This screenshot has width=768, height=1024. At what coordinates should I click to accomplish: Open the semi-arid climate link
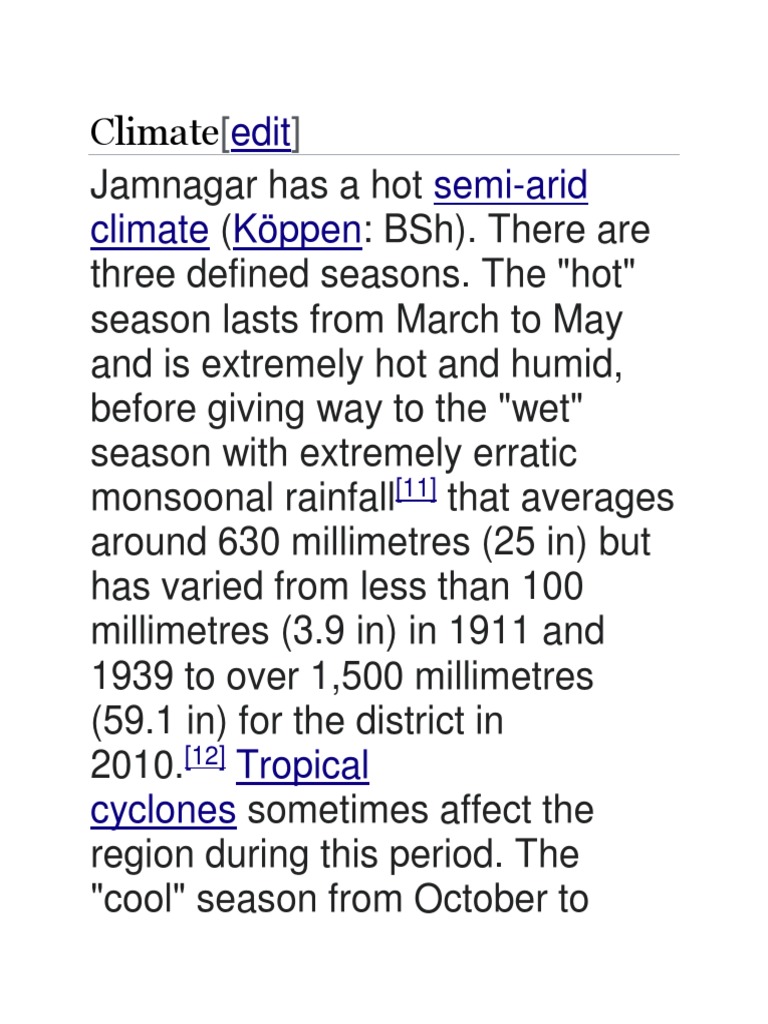pyautogui.click(x=510, y=185)
